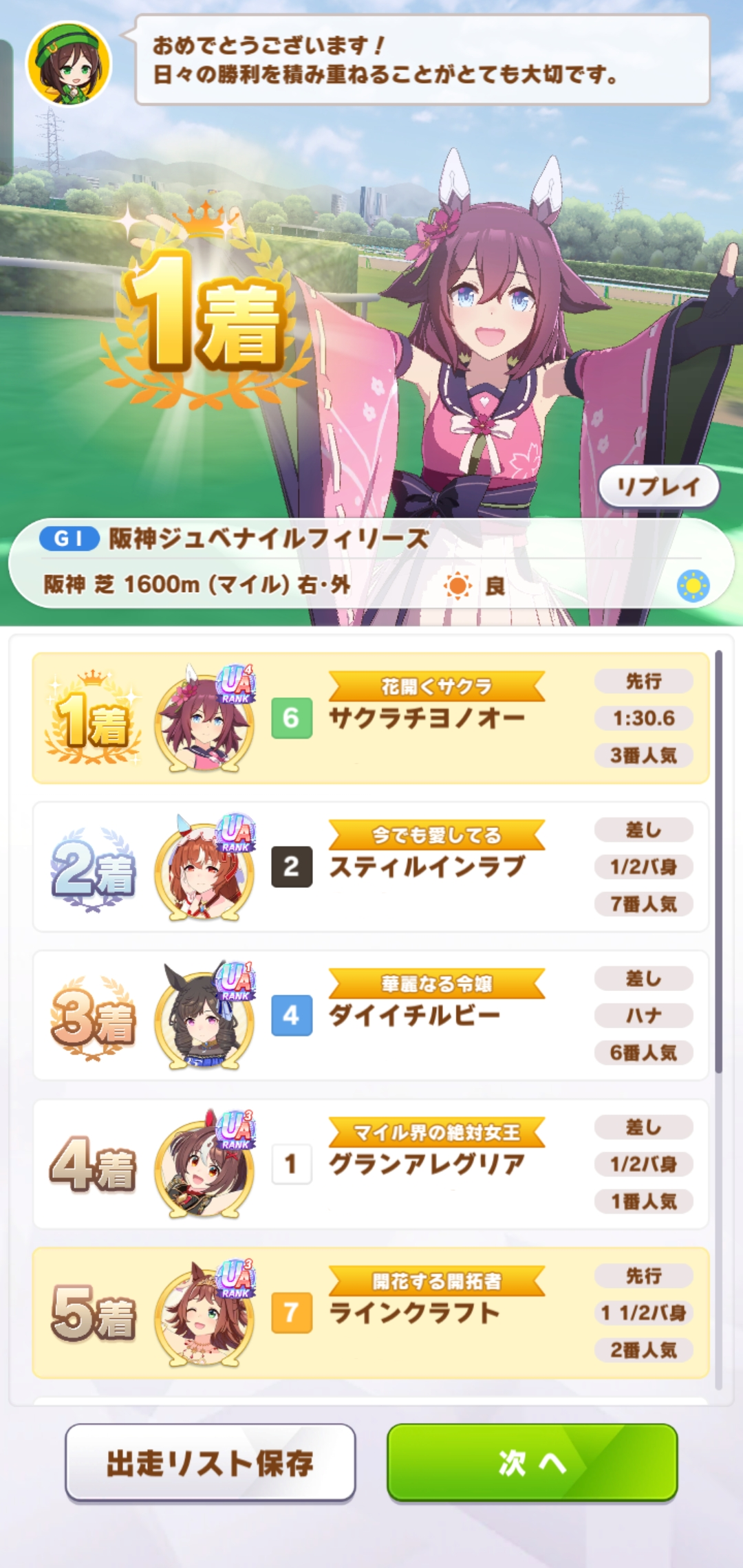
Task: Save the race entry list with 出走リスト保存
Action: [x=211, y=1461]
